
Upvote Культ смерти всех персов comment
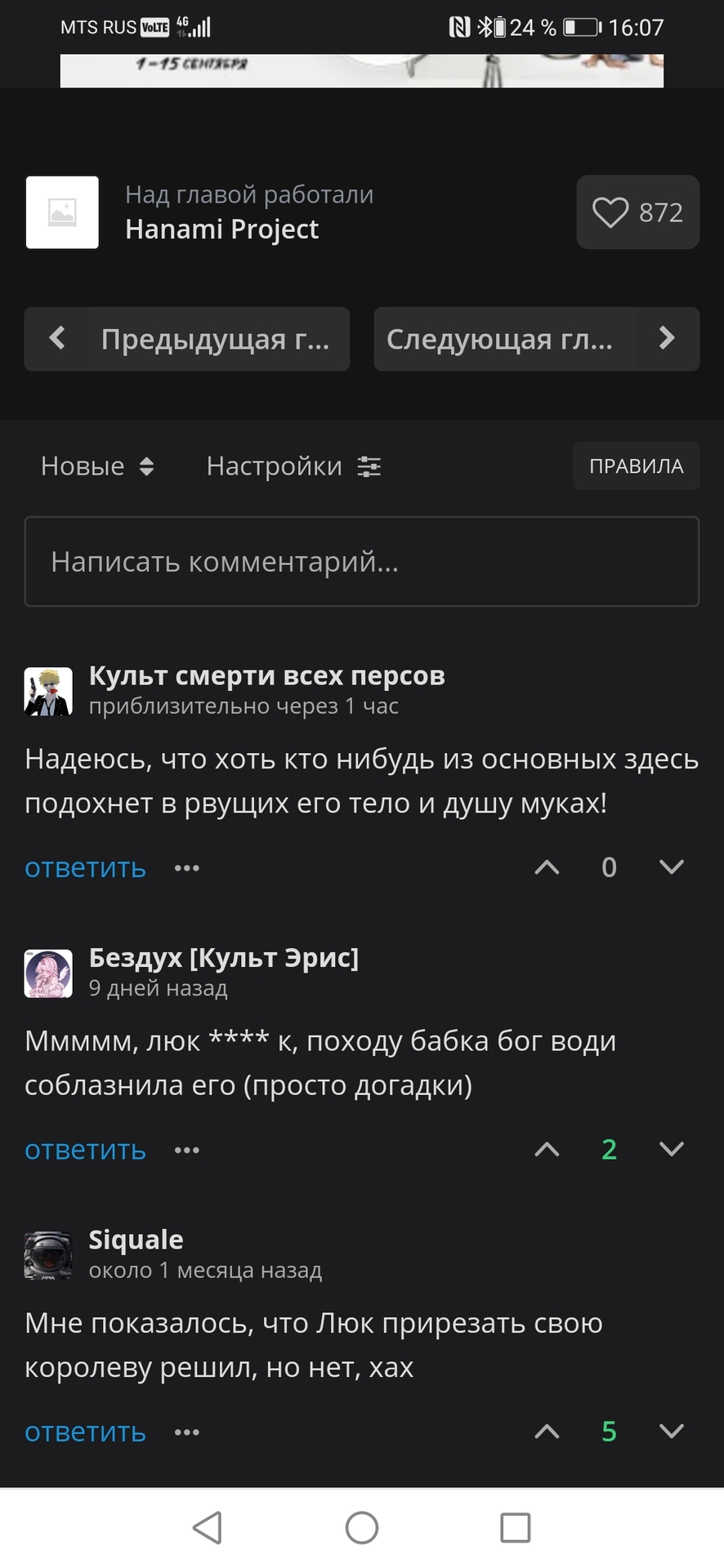(x=547, y=867)
